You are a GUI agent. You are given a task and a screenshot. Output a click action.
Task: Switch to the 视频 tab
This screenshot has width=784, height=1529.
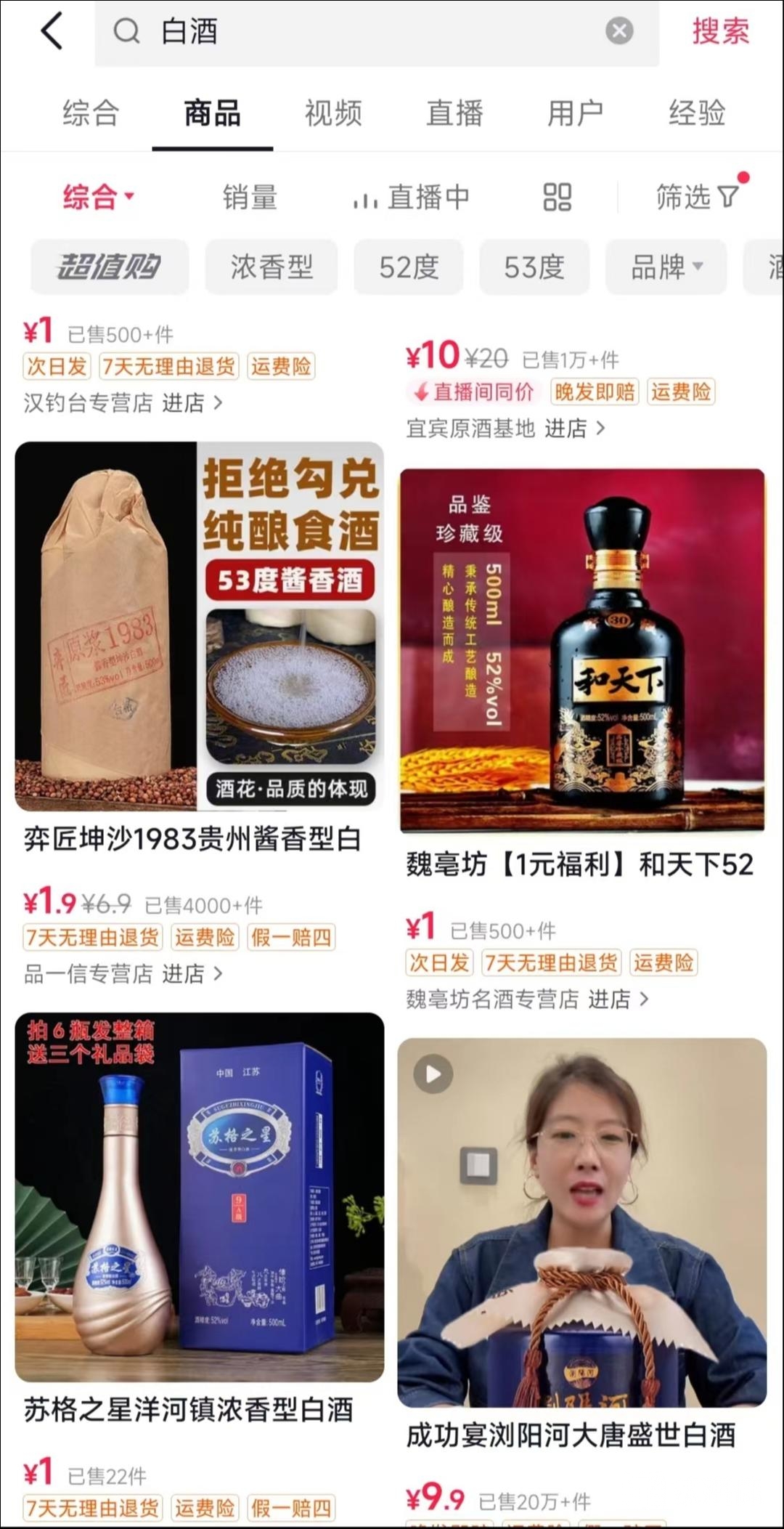[x=332, y=113]
